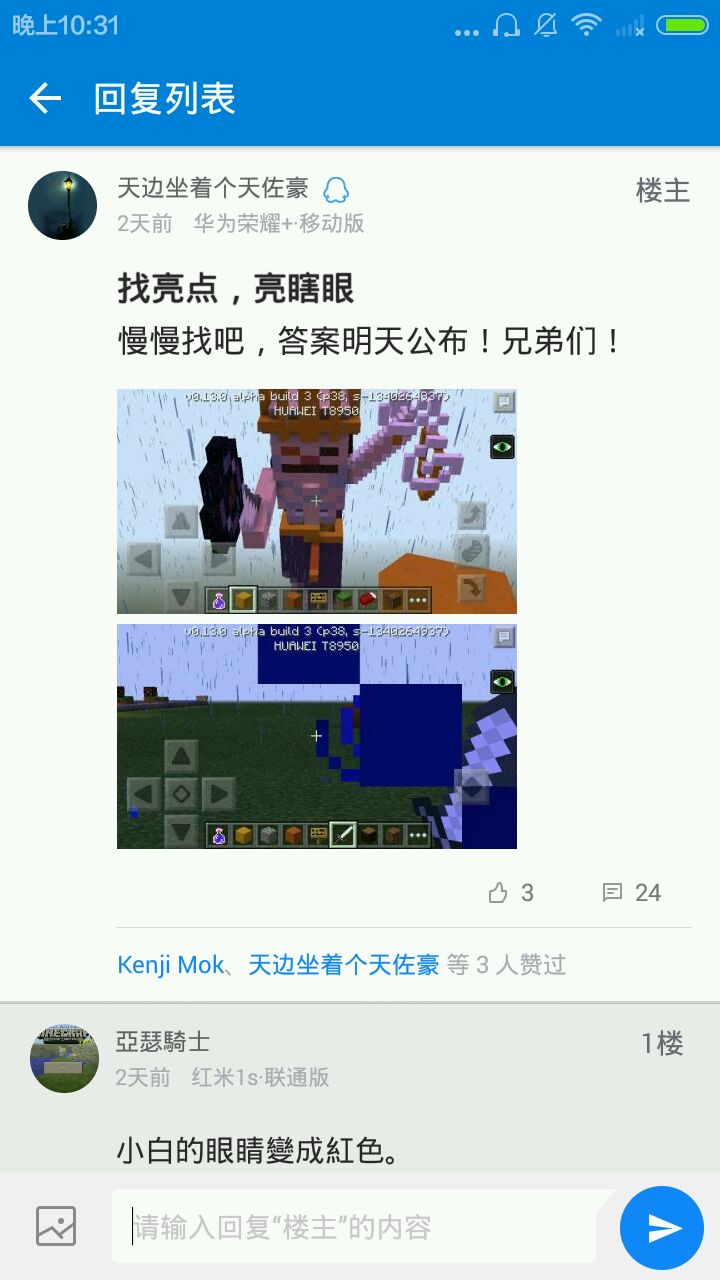View the first Minecraft screenshot

click(x=316, y=501)
